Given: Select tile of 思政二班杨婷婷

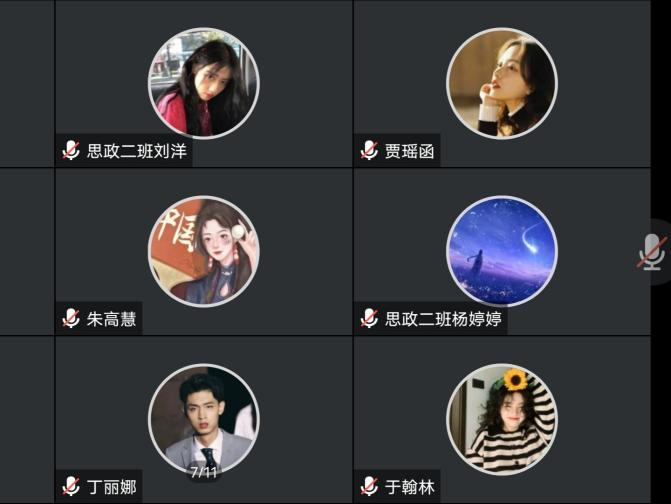Looking at the screenshot, I should point(501,251).
